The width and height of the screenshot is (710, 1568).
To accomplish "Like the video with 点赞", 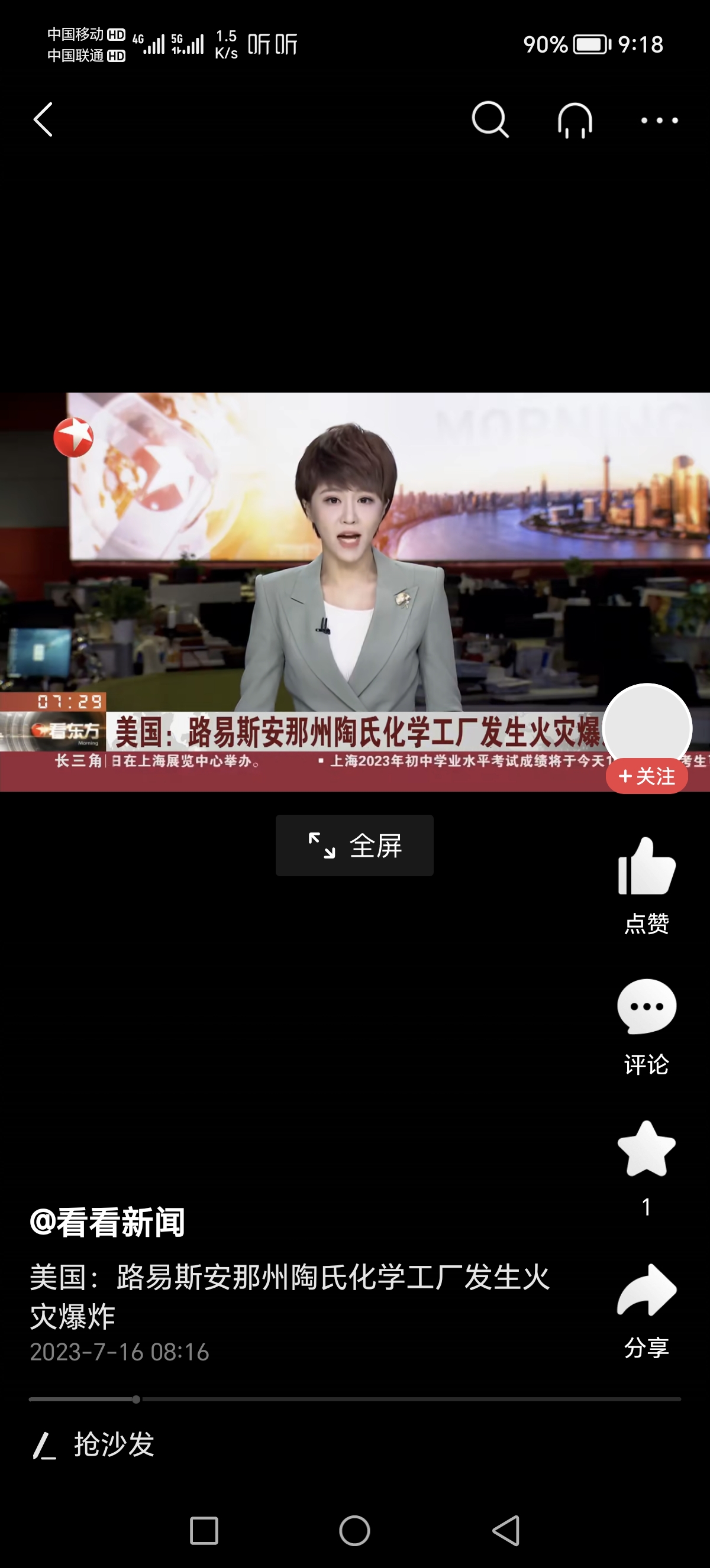I will [x=647, y=886].
